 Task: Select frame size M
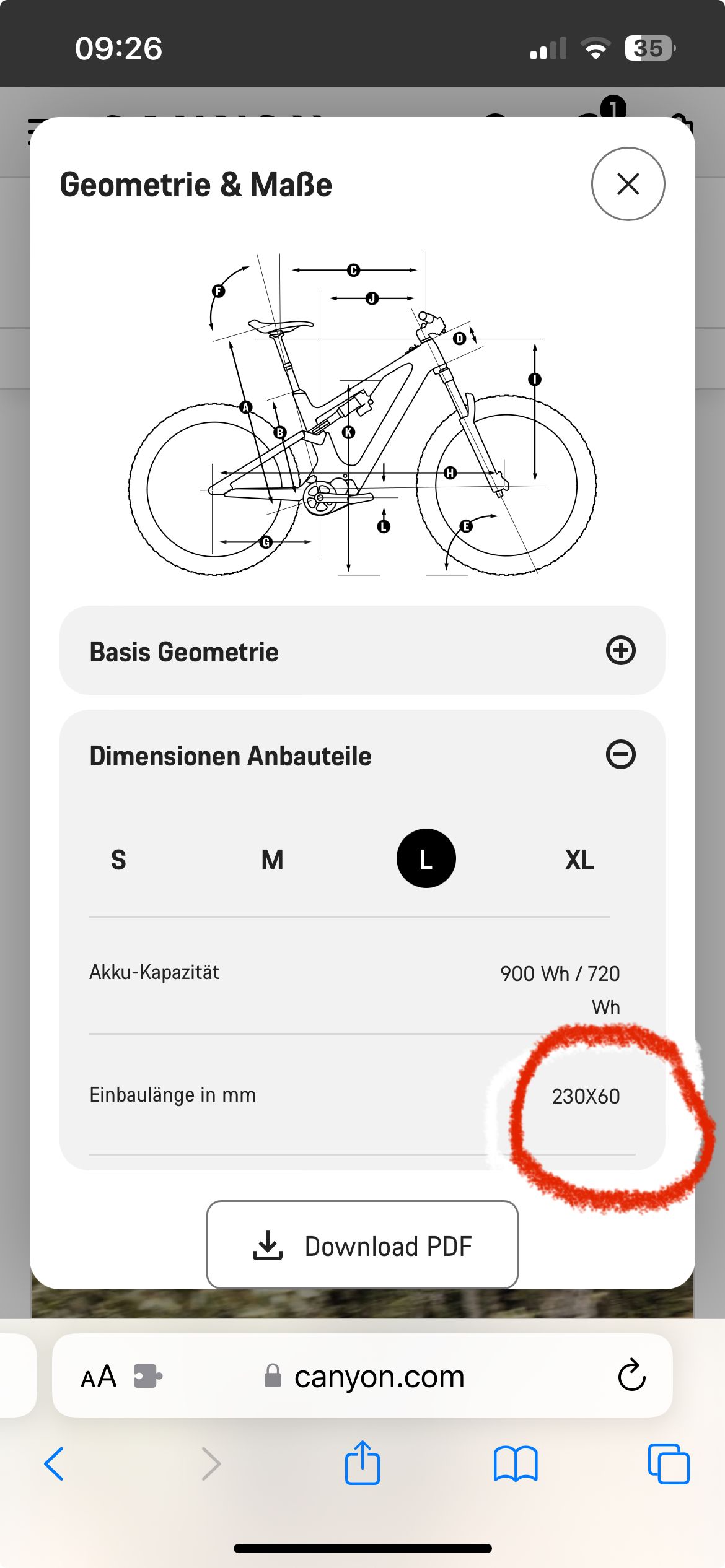pos(272,859)
